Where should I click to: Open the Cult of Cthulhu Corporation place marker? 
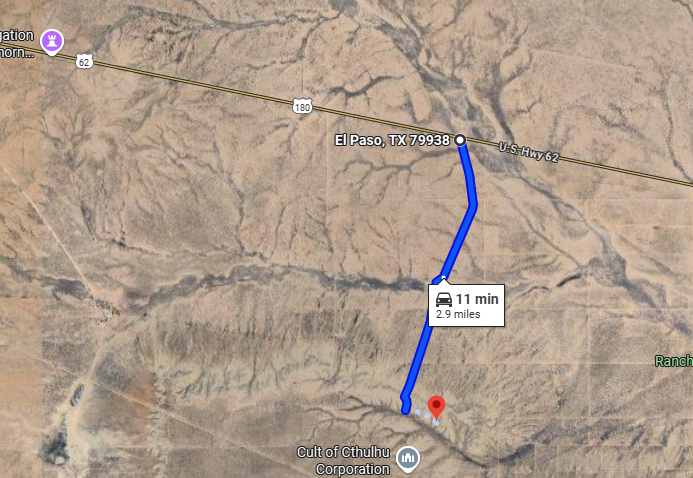pos(408,459)
